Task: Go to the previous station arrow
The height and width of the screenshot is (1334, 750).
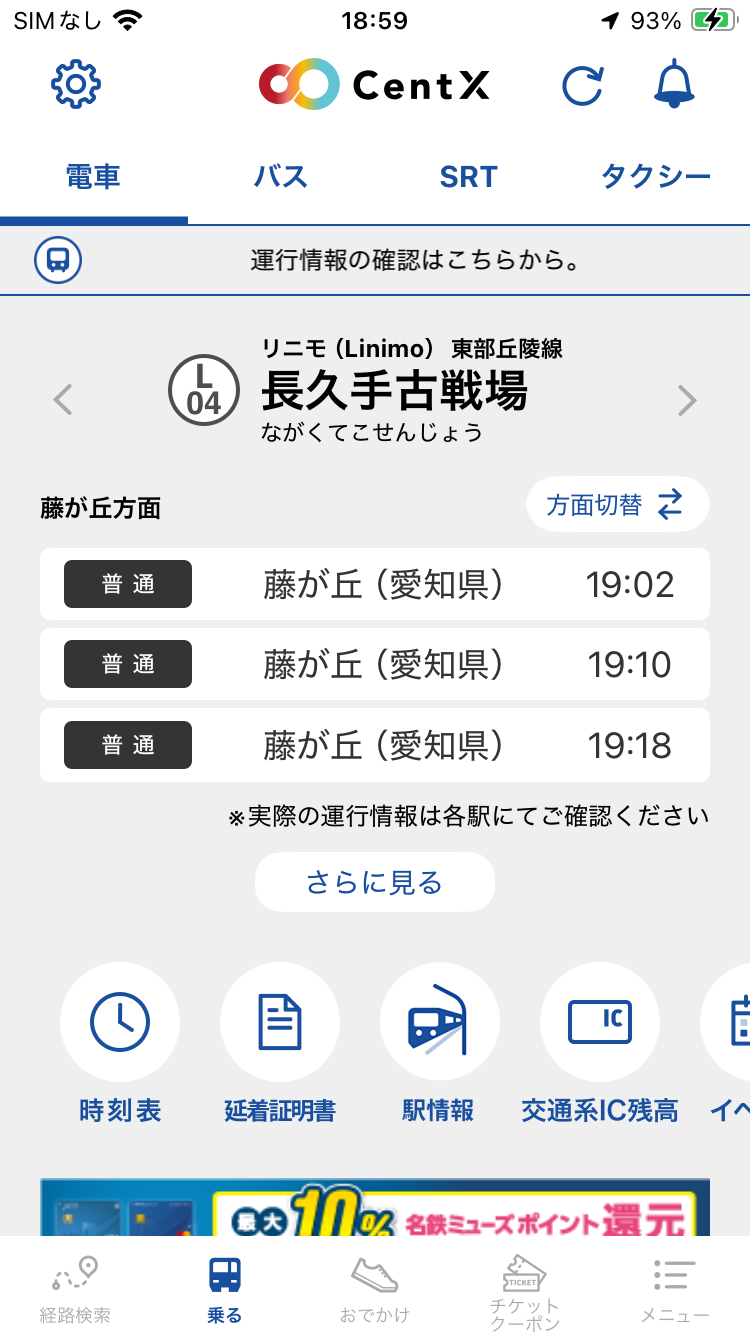Action: tap(63, 400)
